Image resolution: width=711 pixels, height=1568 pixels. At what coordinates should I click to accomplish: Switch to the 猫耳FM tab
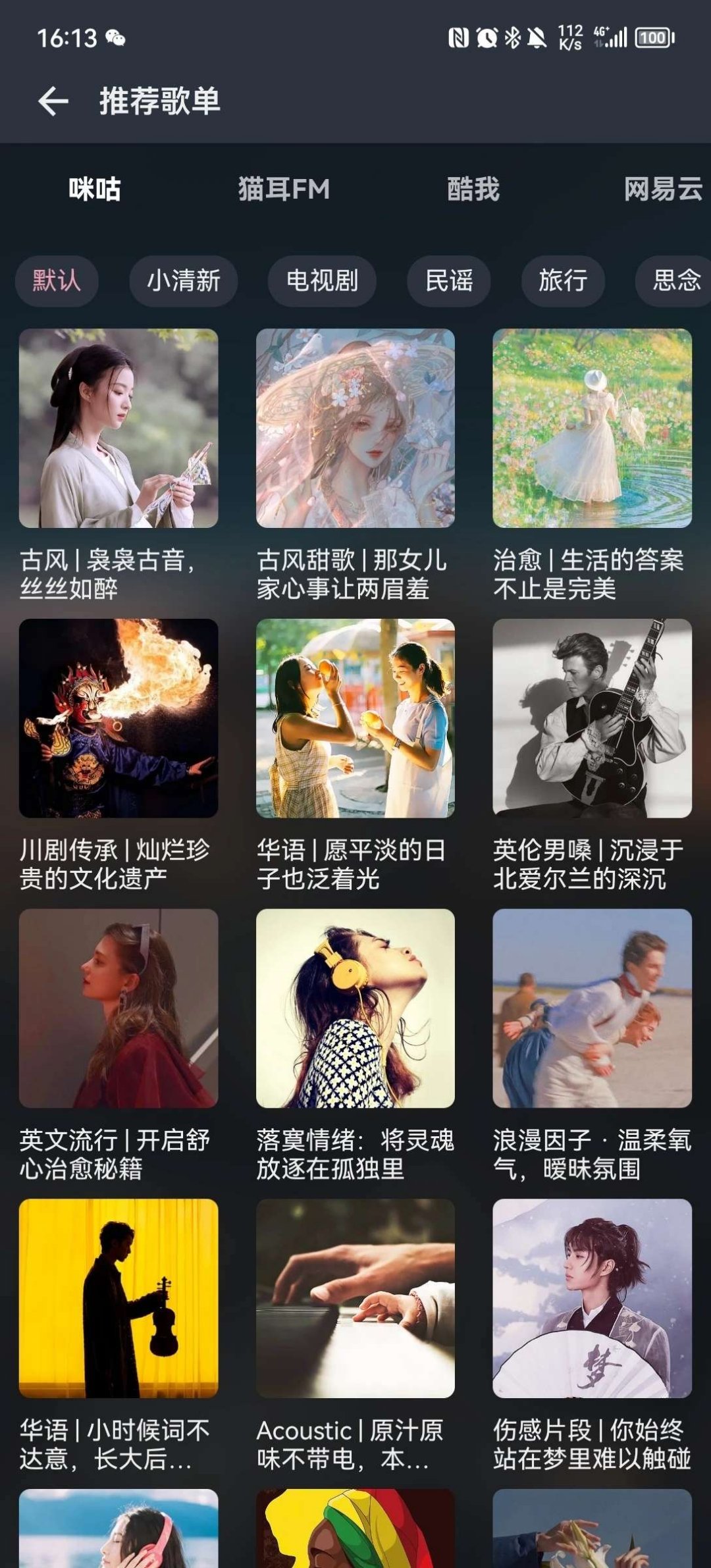(x=284, y=190)
